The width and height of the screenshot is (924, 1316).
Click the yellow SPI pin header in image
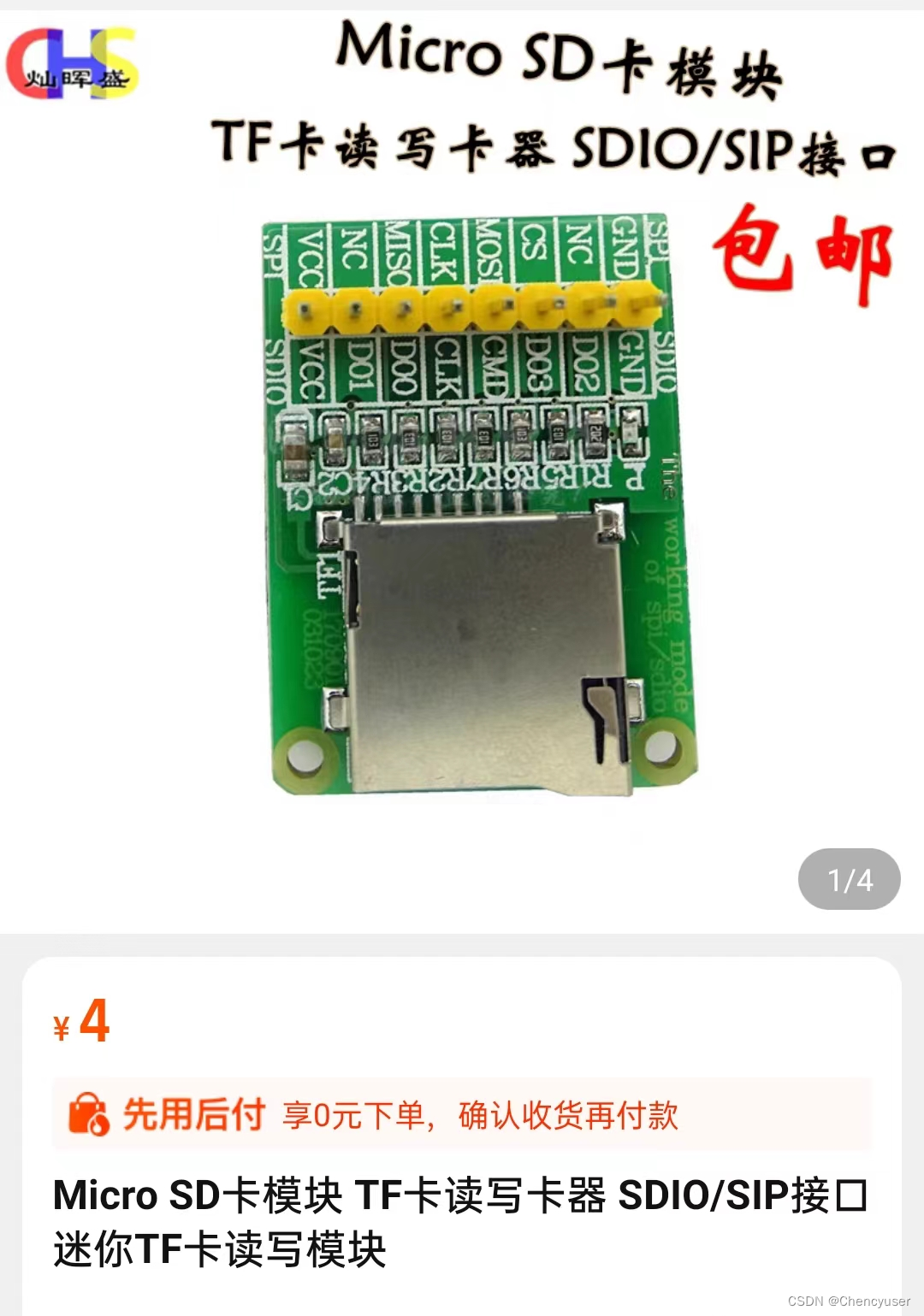(475, 310)
